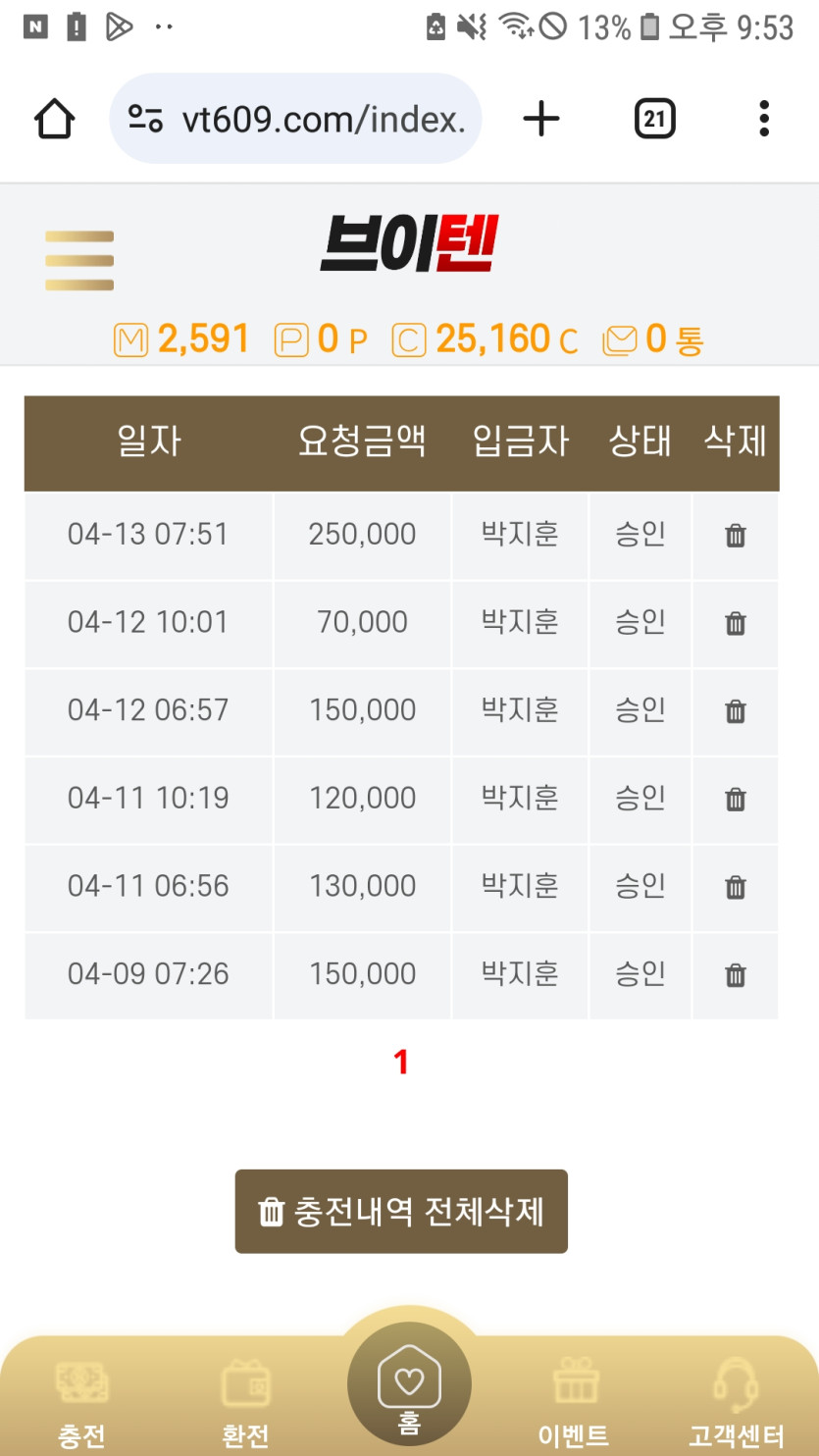Viewport: 819px width, 1456px height.
Task: Go to the browser home page
Action: pos(55,119)
